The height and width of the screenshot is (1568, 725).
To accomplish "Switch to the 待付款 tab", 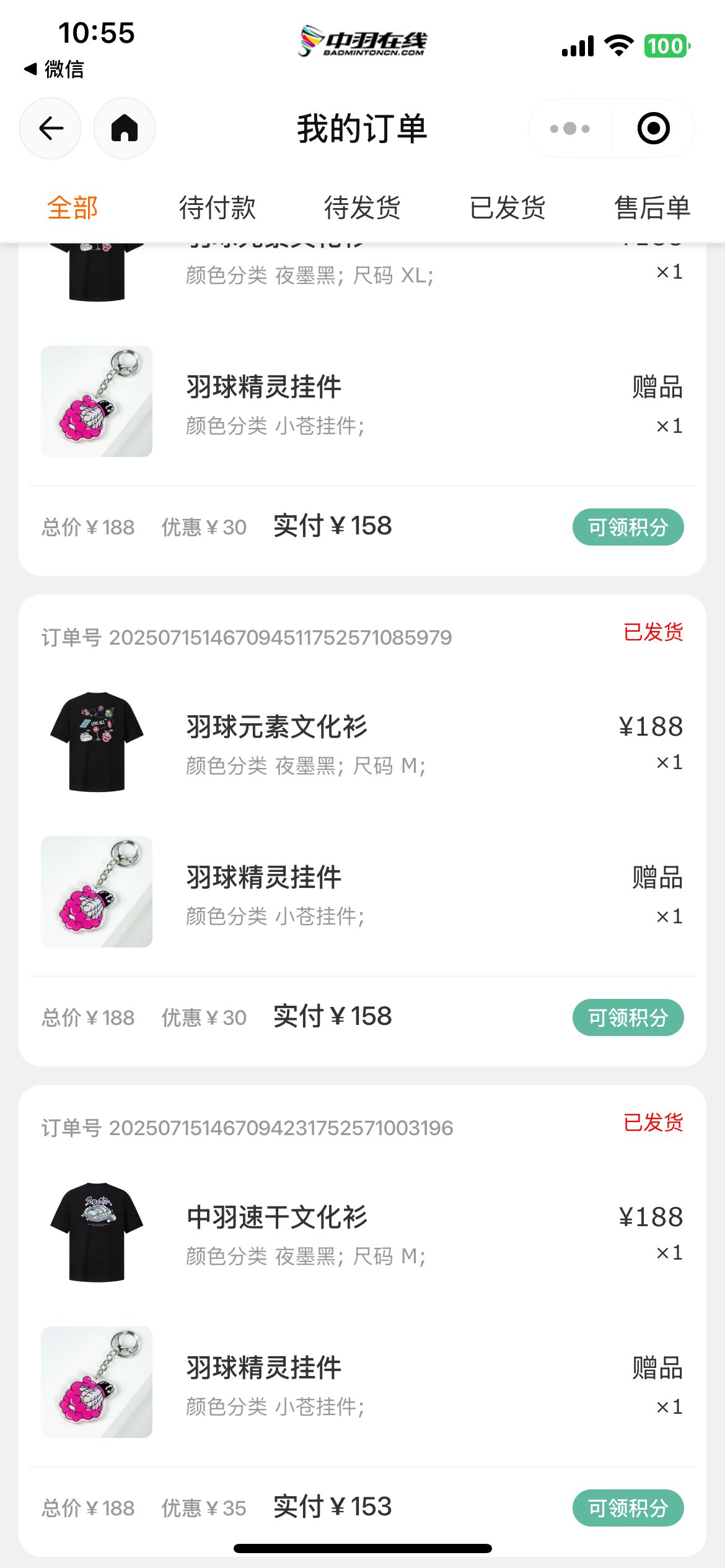I will point(217,207).
